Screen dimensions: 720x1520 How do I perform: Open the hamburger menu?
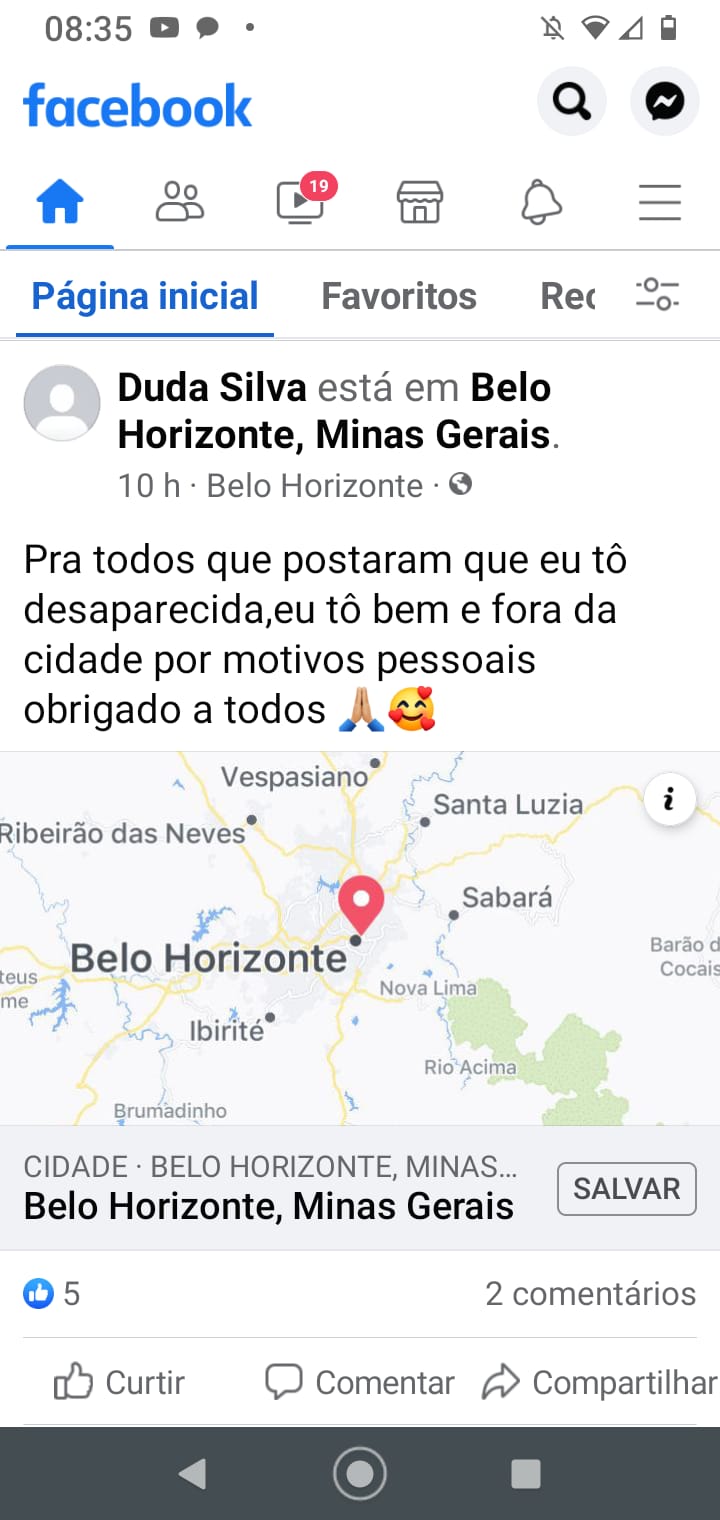click(660, 202)
